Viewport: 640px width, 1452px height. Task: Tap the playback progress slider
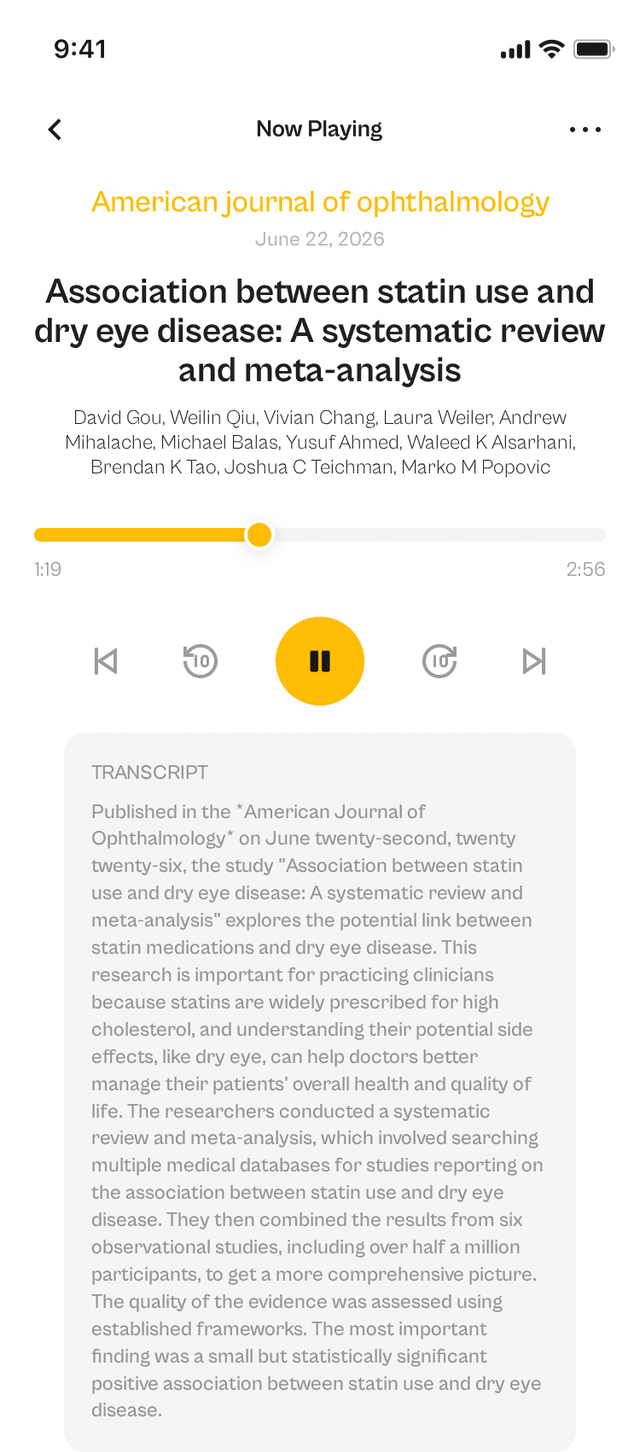(320, 535)
